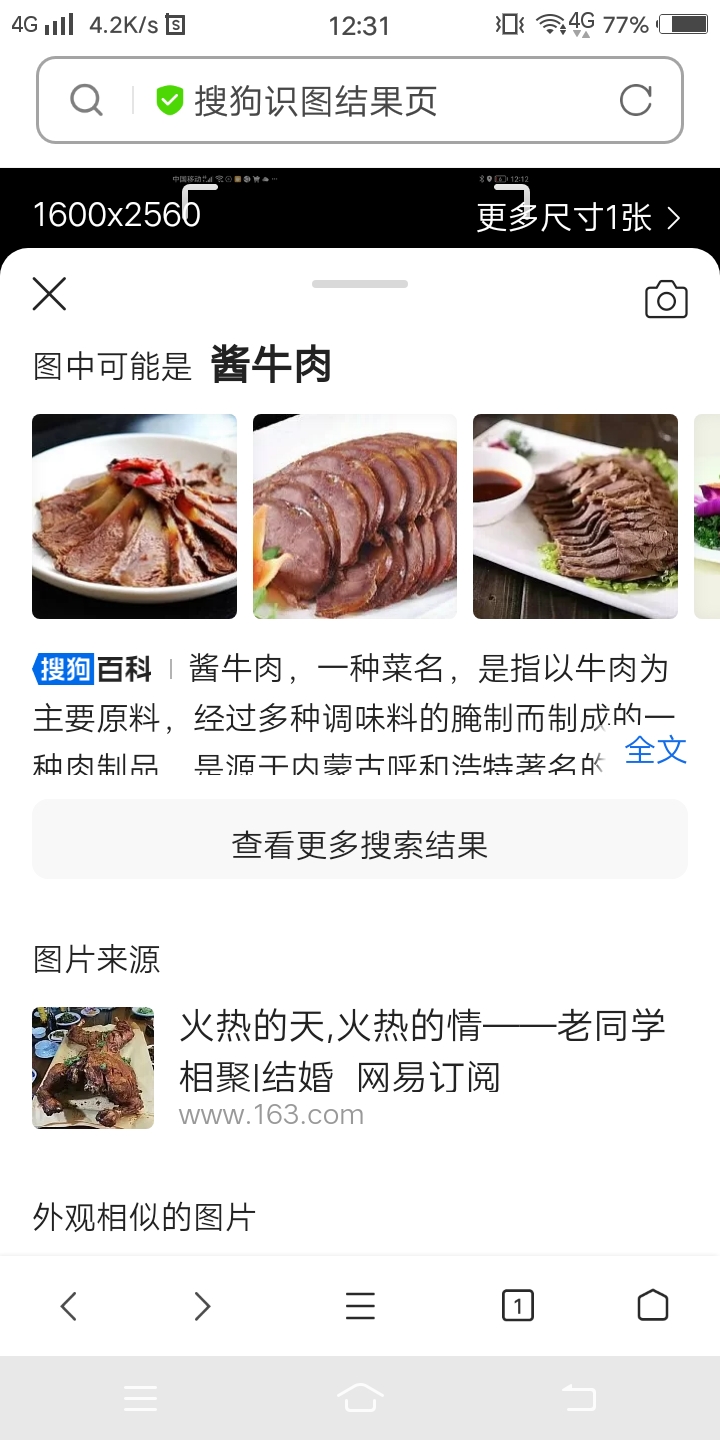
Task: Tap 查看更多搜索结果 button
Action: point(360,846)
